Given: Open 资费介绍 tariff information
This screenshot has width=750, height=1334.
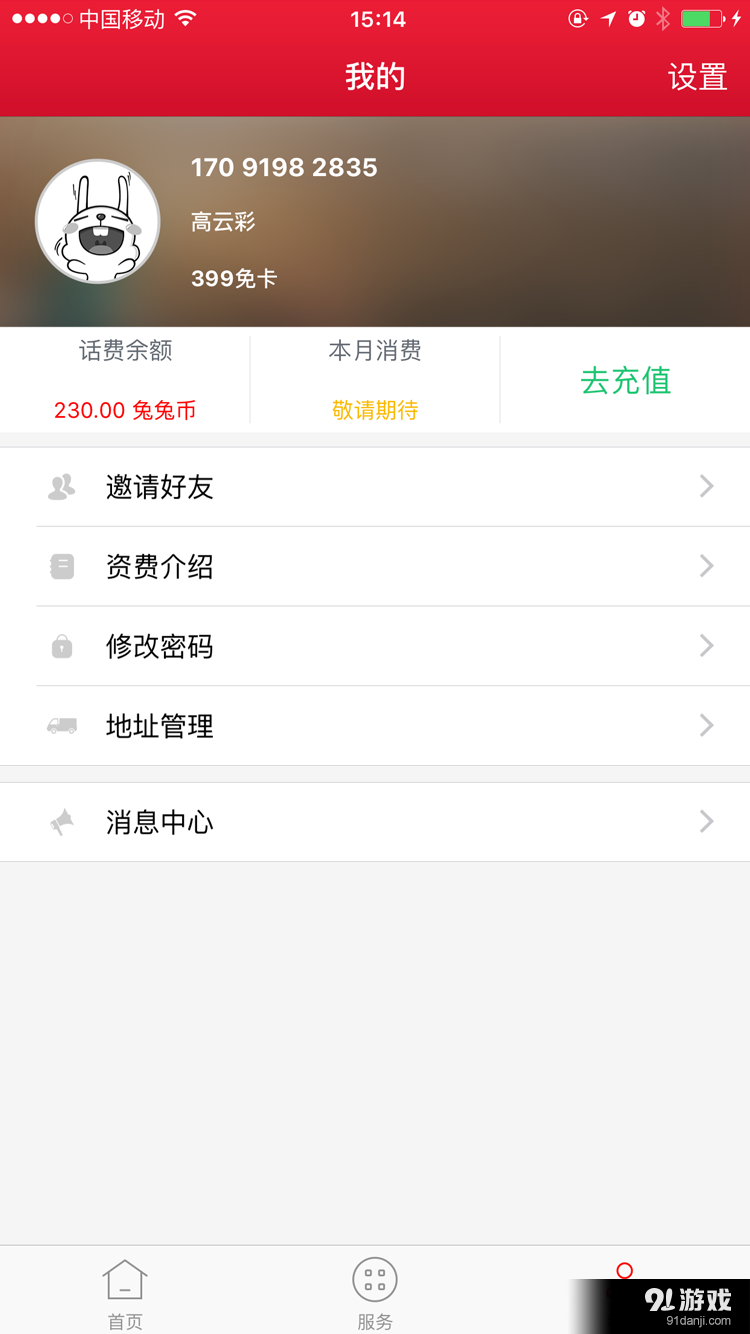Looking at the screenshot, I should tap(375, 567).
